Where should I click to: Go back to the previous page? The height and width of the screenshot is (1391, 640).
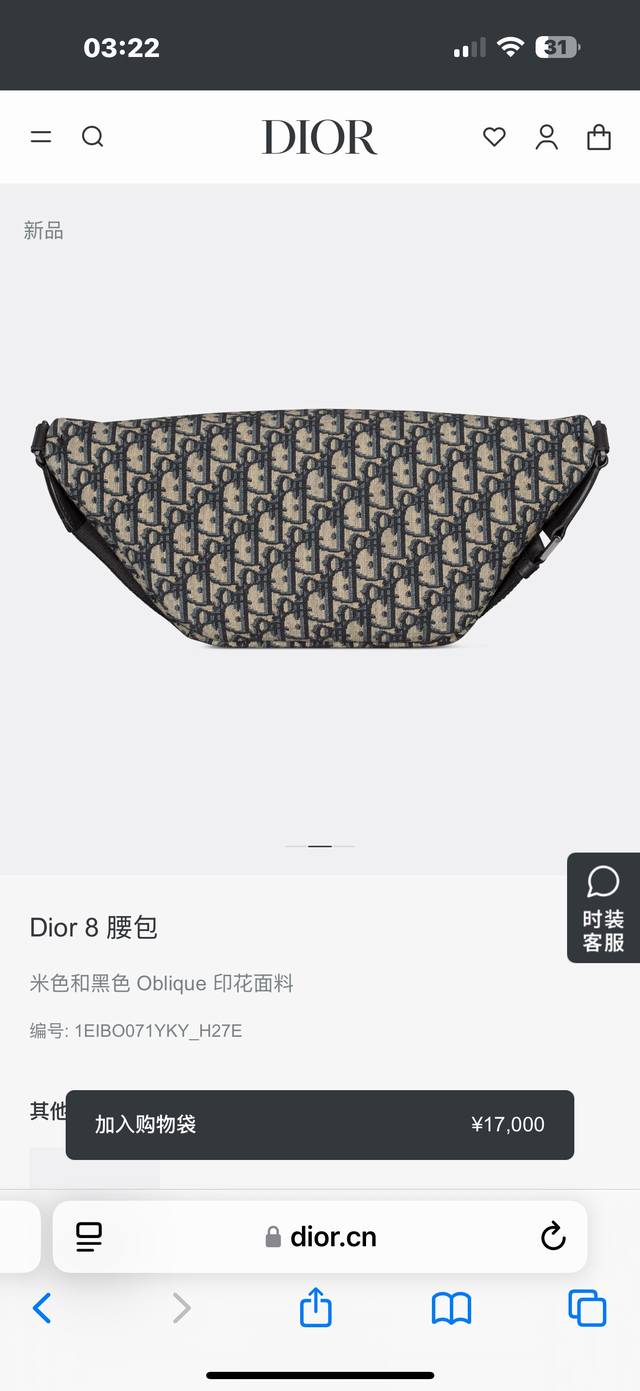coord(42,1307)
